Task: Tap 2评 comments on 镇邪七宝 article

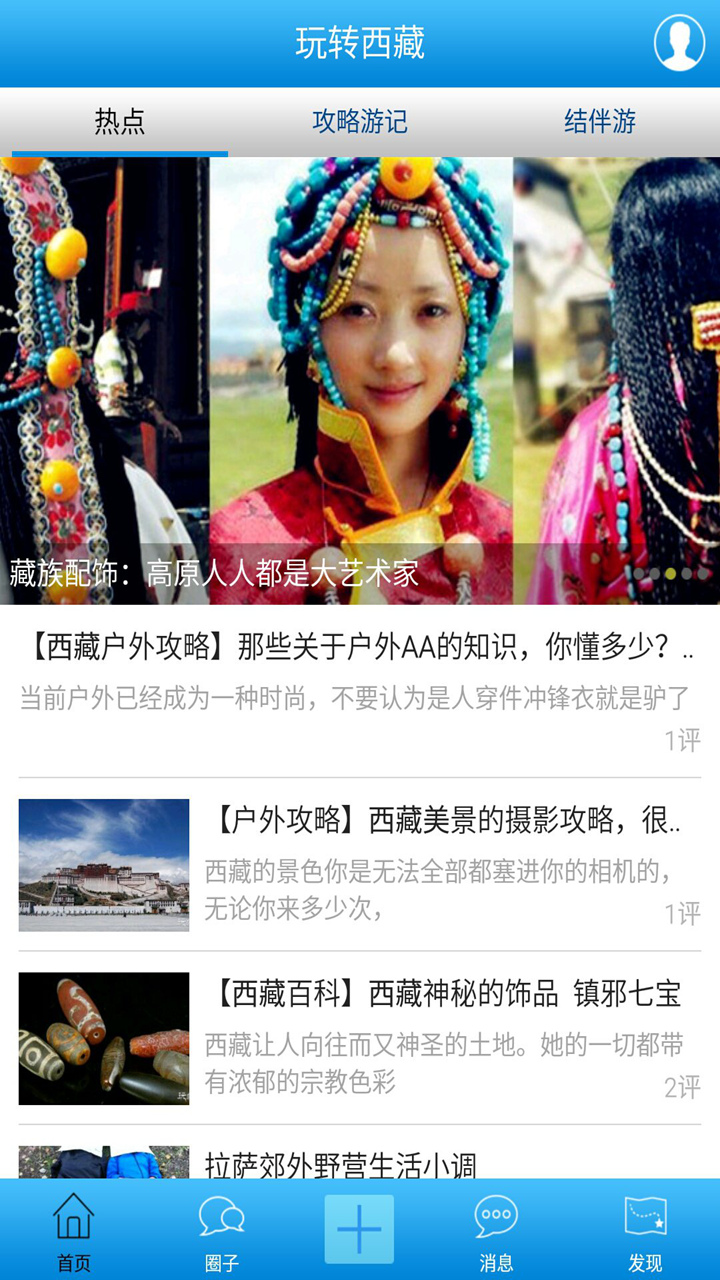Action: [683, 1085]
